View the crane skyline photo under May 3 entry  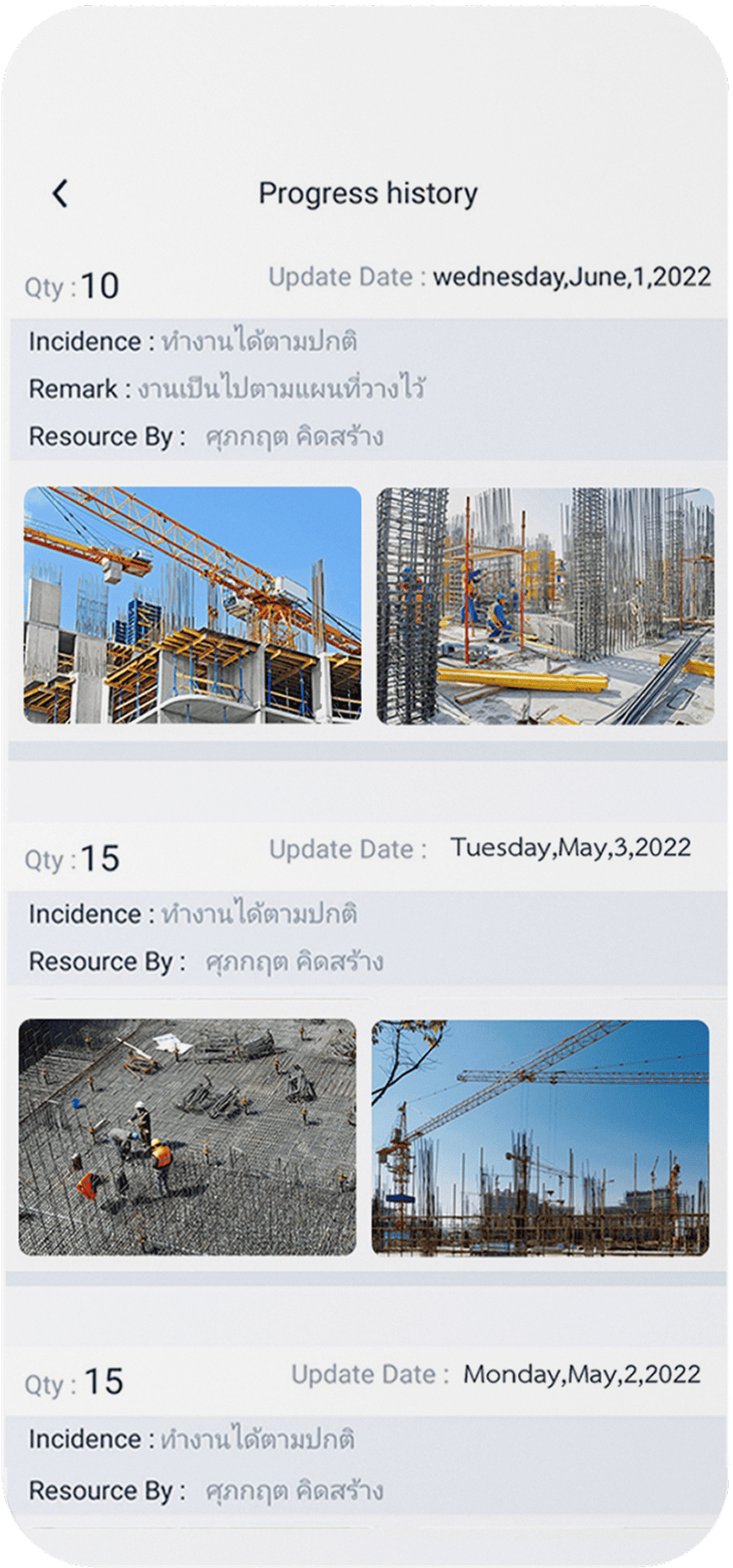[540, 1137]
